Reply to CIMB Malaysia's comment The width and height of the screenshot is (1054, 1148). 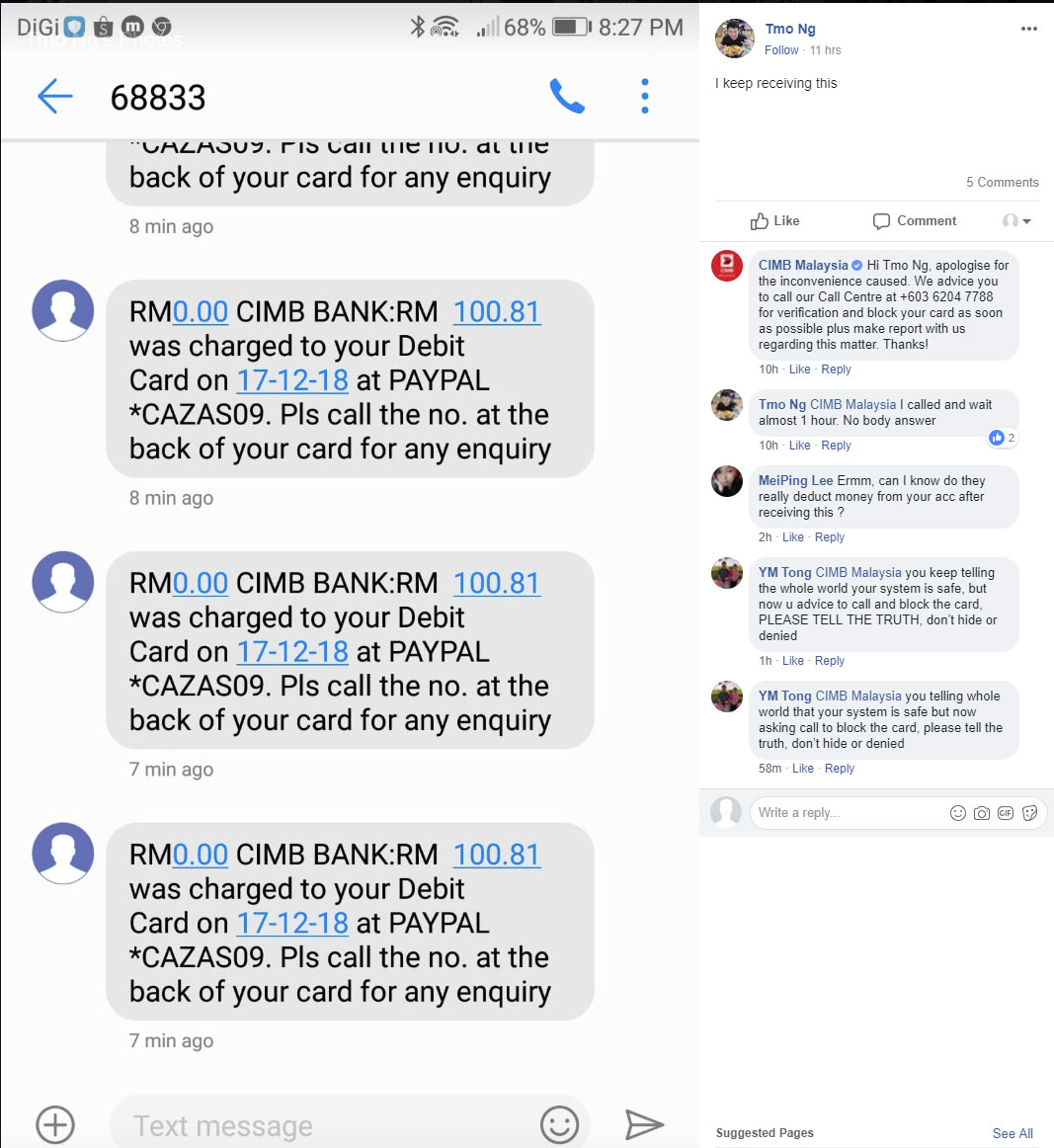836,369
